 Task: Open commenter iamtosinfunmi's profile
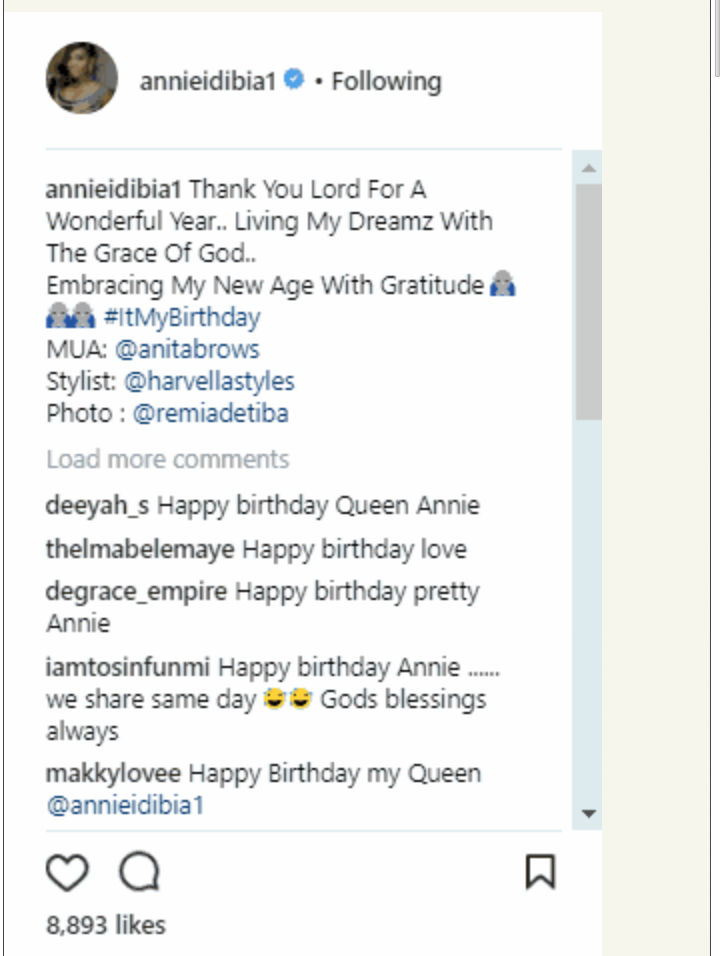tap(128, 667)
